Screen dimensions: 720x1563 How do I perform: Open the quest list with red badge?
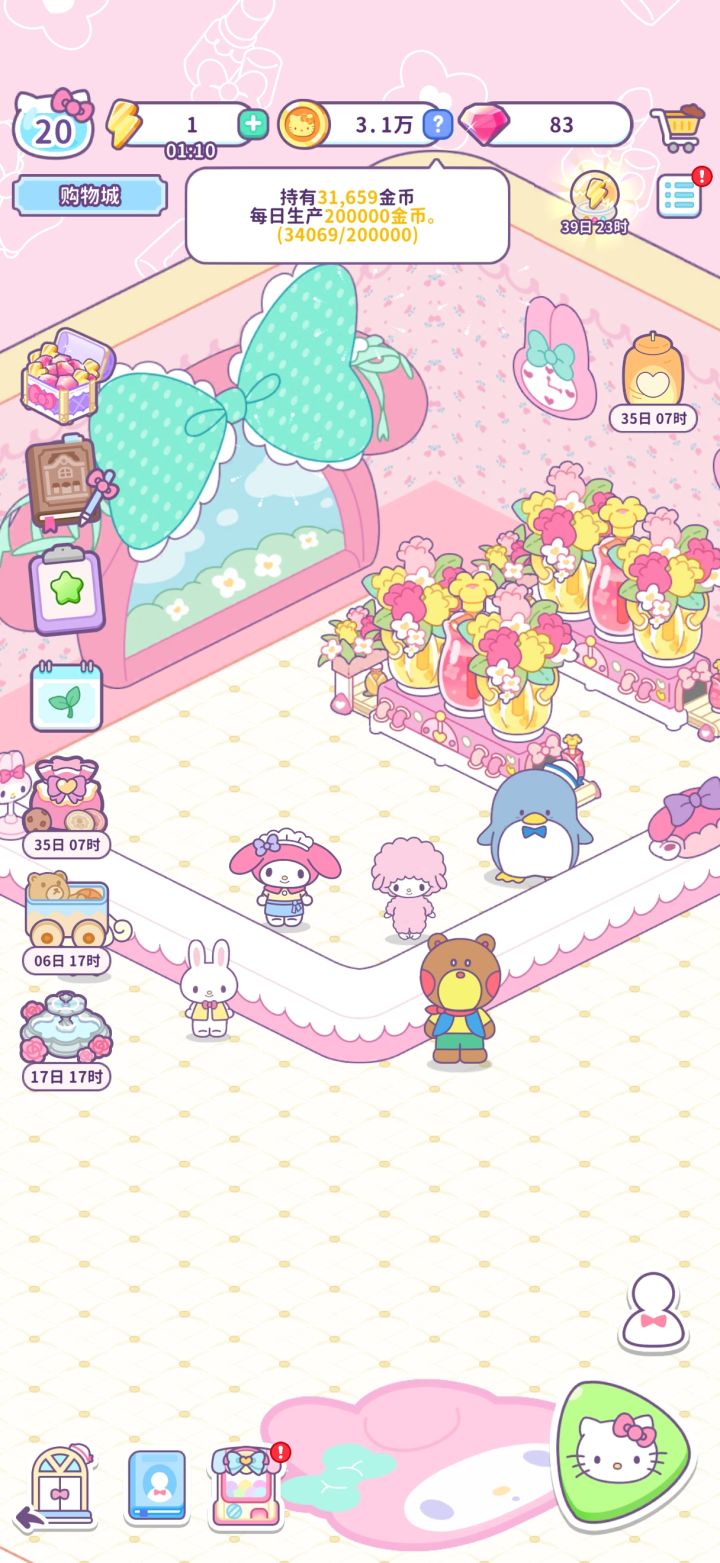[x=679, y=195]
